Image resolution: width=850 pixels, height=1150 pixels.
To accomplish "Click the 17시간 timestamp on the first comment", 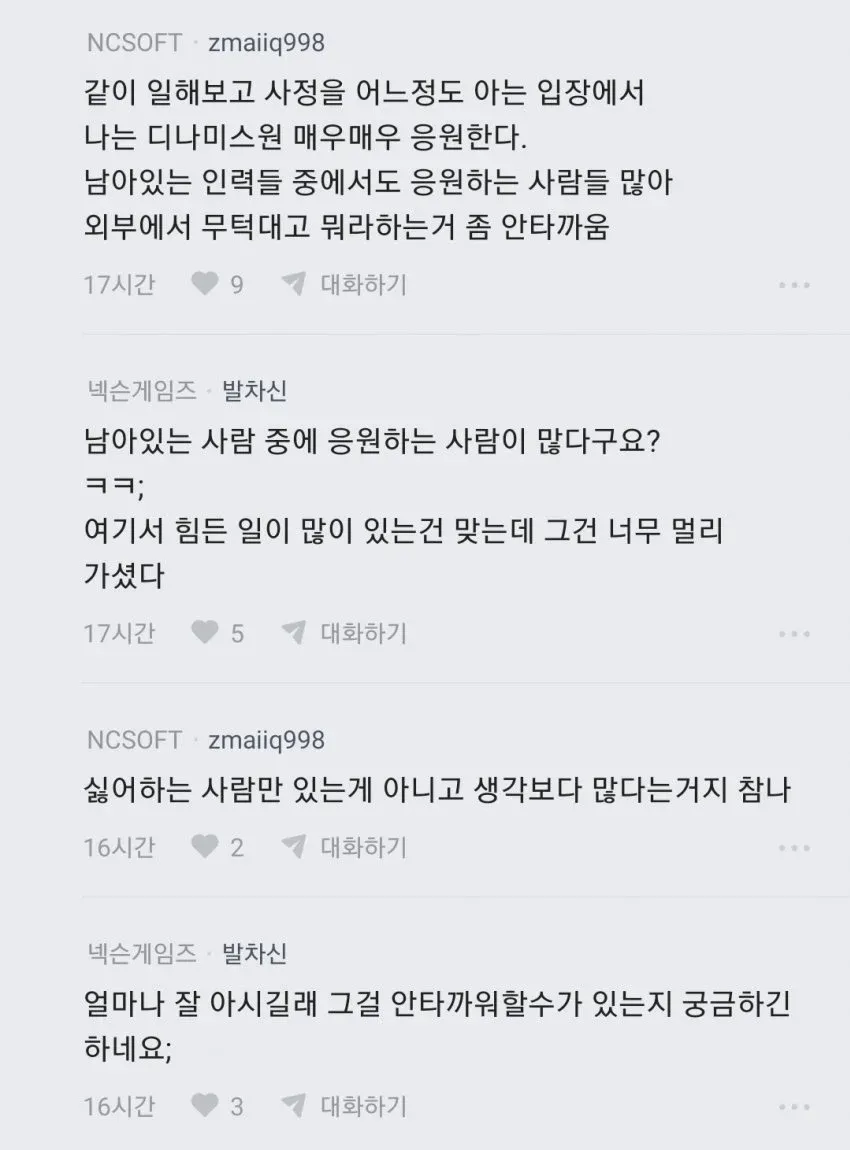I will click(122, 284).
